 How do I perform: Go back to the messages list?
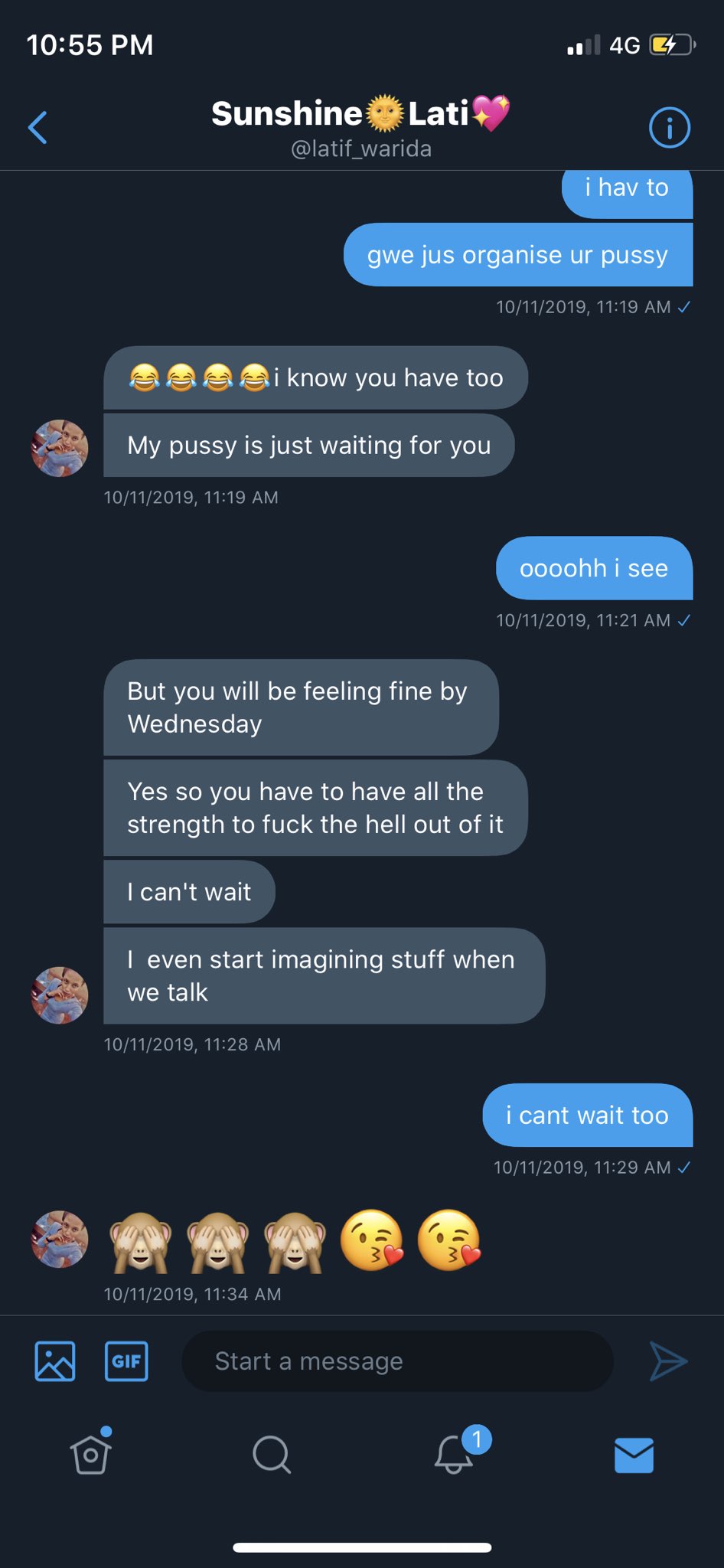coord(38,127)
